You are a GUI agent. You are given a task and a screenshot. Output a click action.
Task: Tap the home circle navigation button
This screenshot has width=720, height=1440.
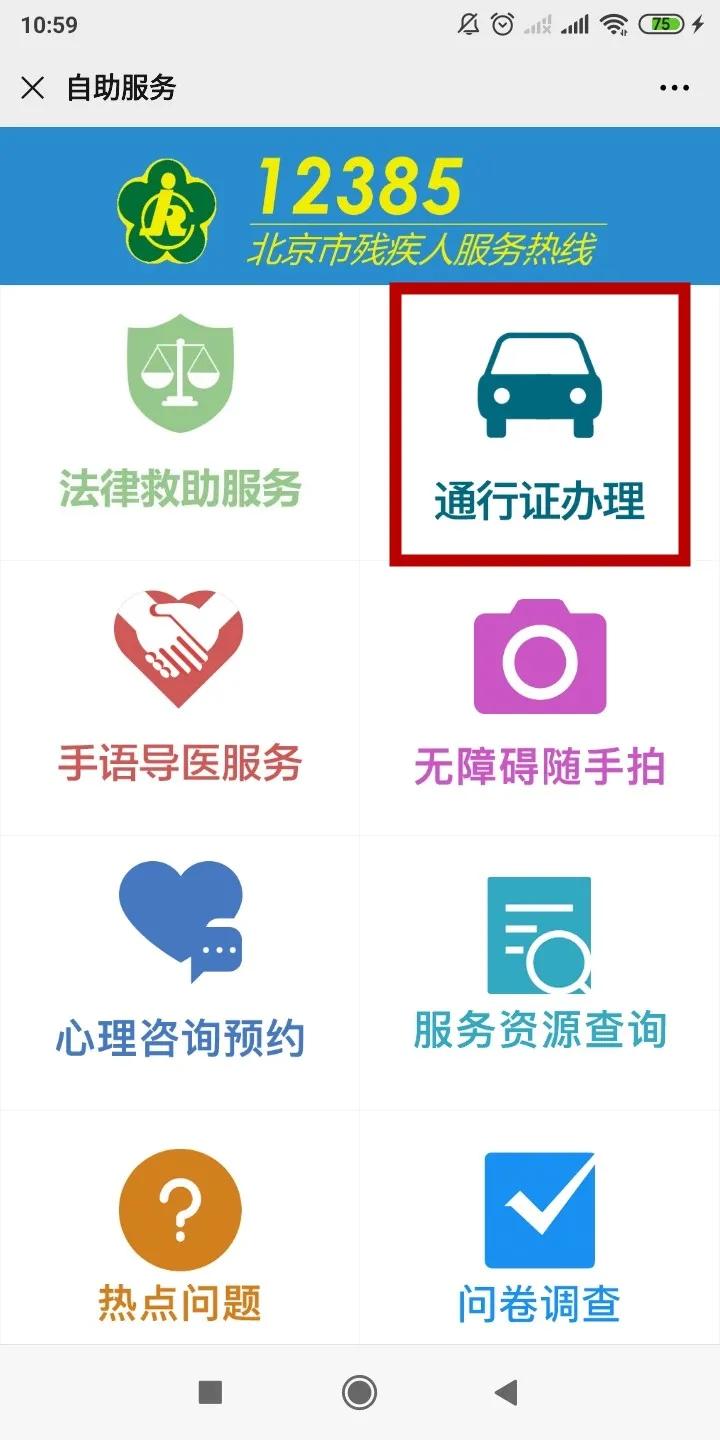click(x=359, y=1392)
